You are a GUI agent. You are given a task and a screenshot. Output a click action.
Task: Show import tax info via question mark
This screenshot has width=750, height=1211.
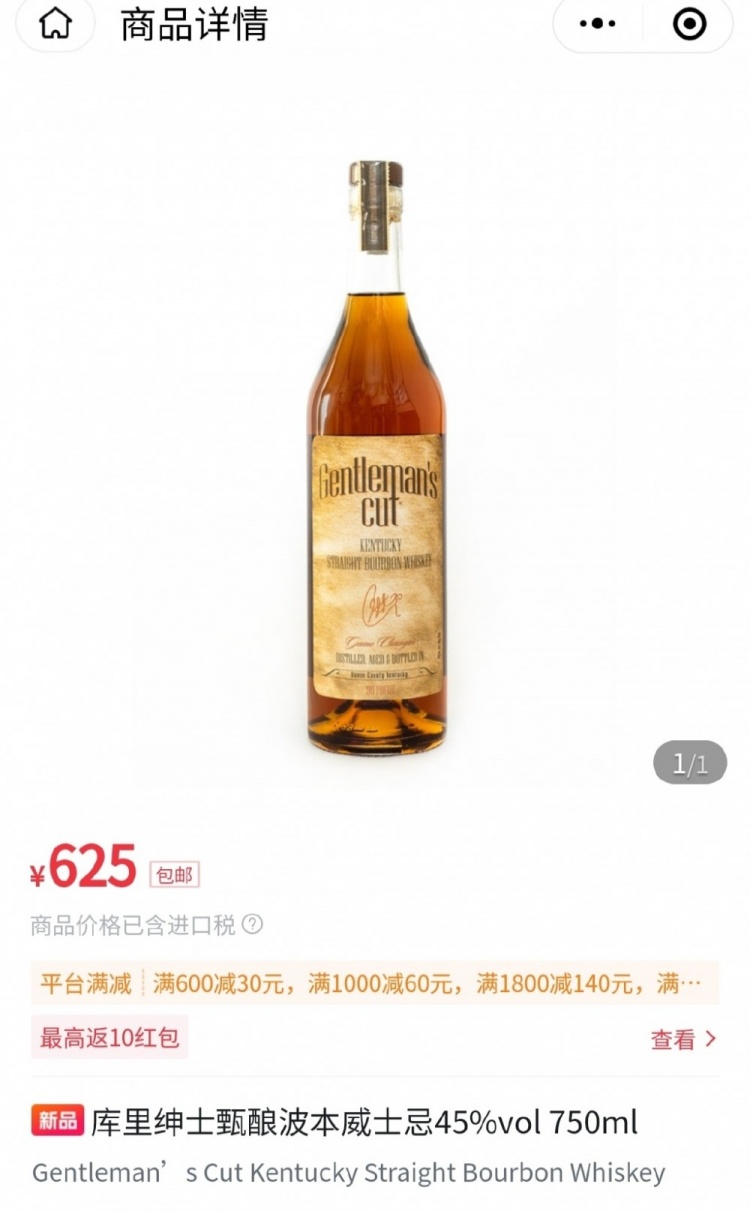pos(253,925)
